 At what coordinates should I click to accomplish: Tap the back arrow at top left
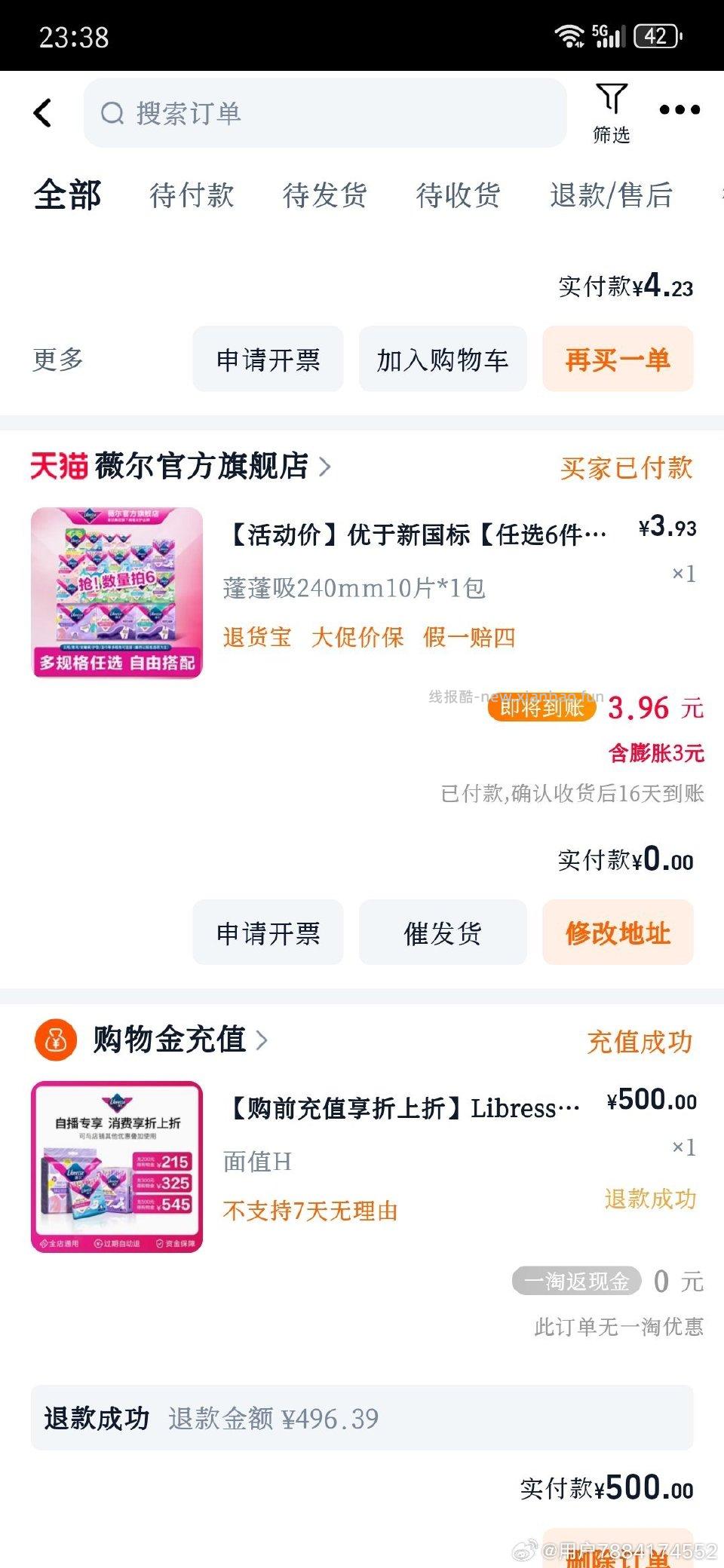[x=43, y=112]
